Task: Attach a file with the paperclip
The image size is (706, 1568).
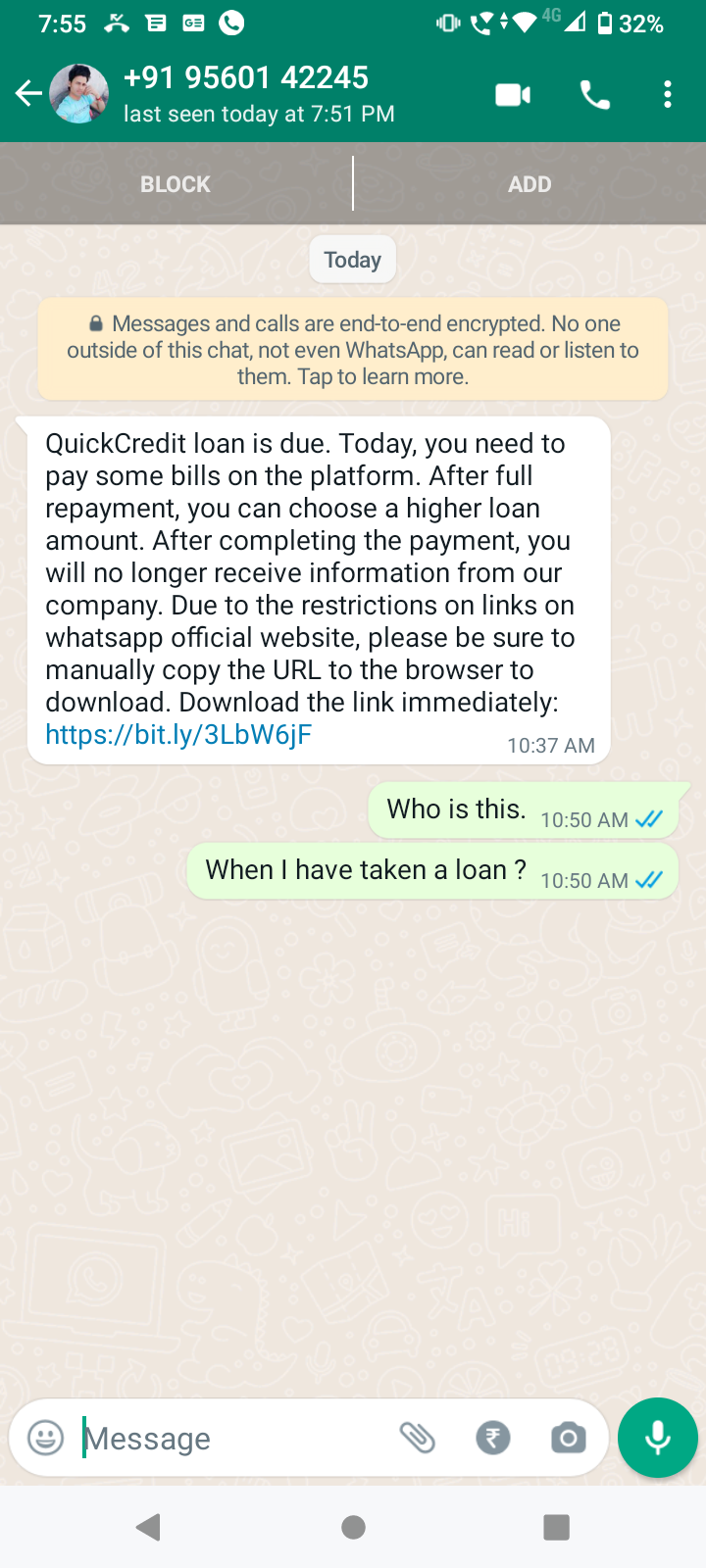Action: (x=418, y=1438)
